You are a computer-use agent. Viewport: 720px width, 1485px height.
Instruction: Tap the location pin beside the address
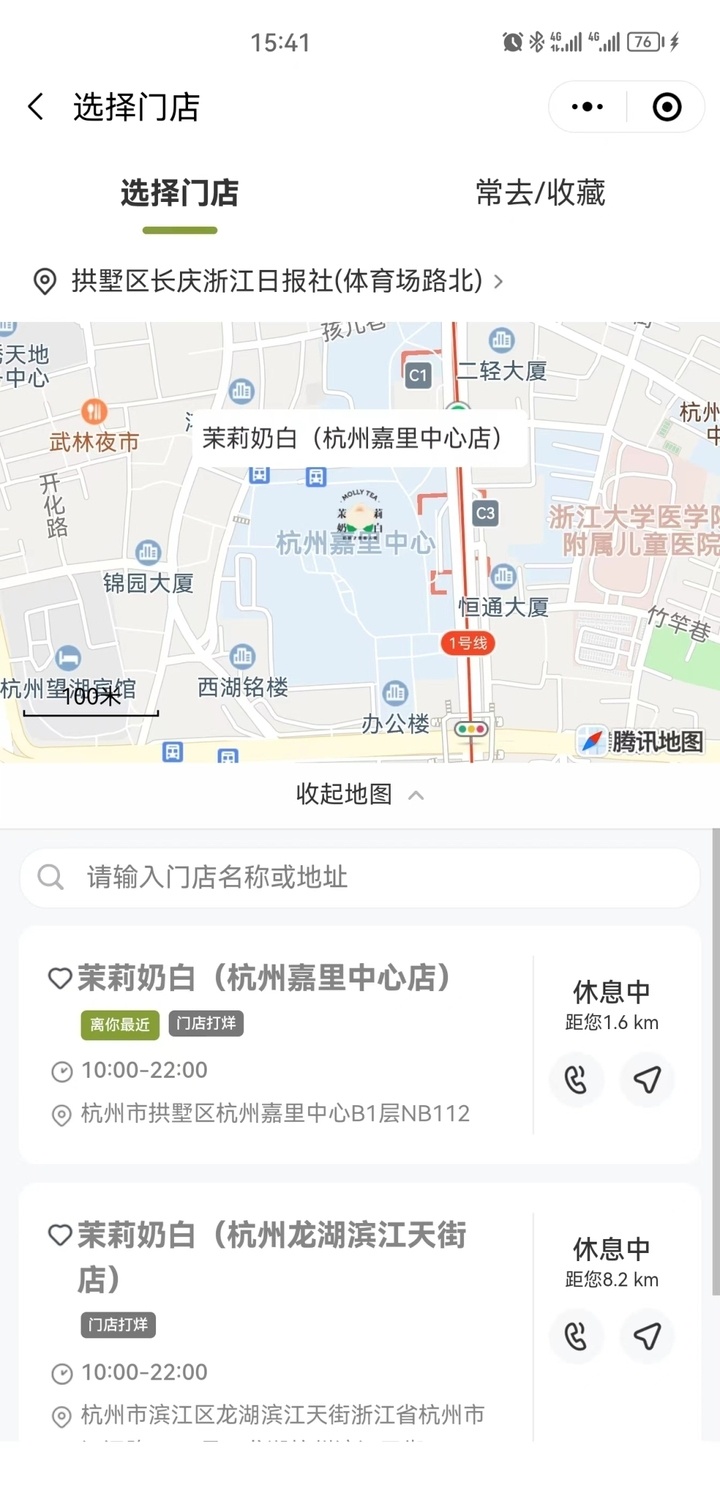(43, 282)
